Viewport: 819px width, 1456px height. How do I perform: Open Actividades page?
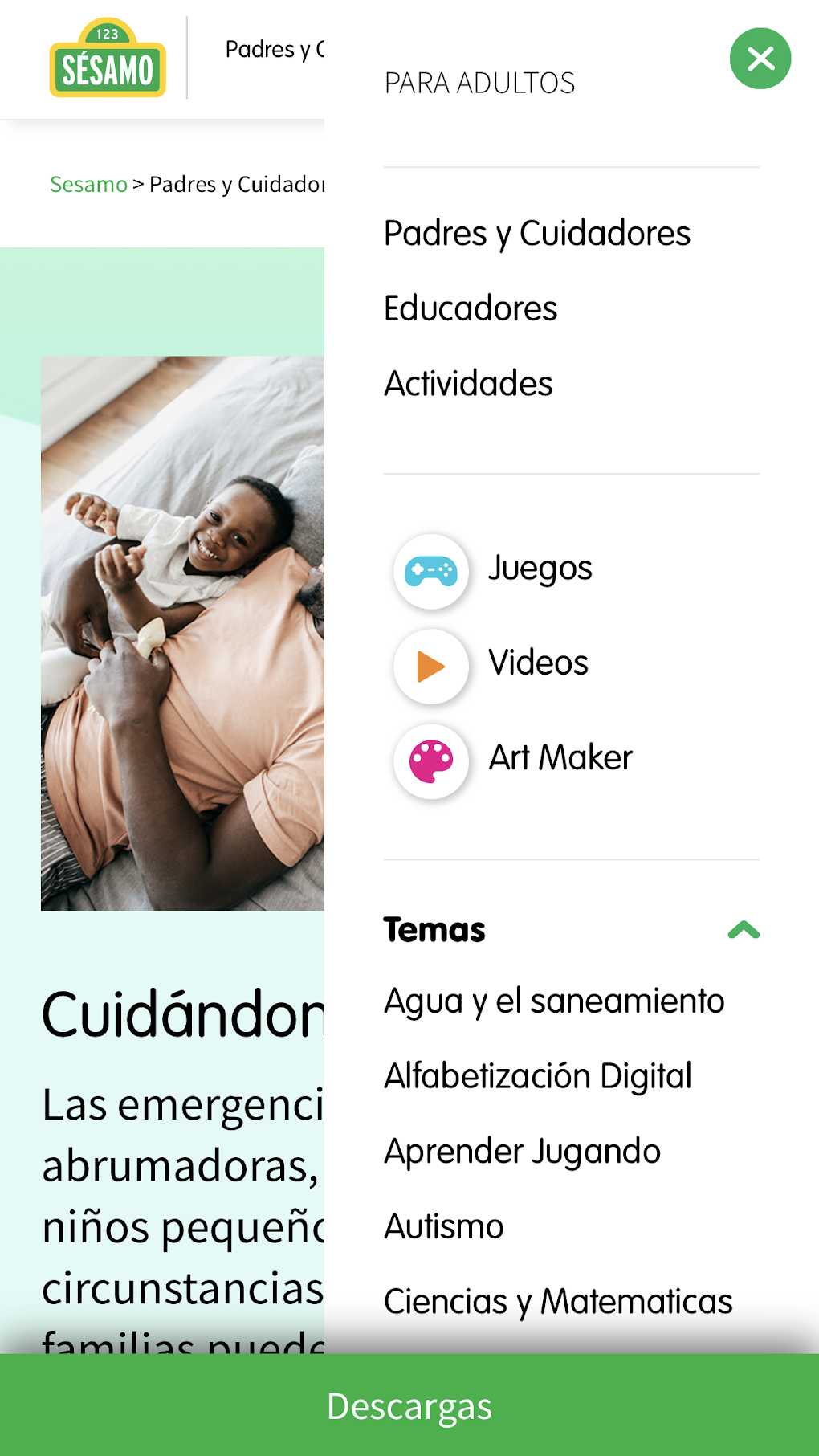pos(468,384)
